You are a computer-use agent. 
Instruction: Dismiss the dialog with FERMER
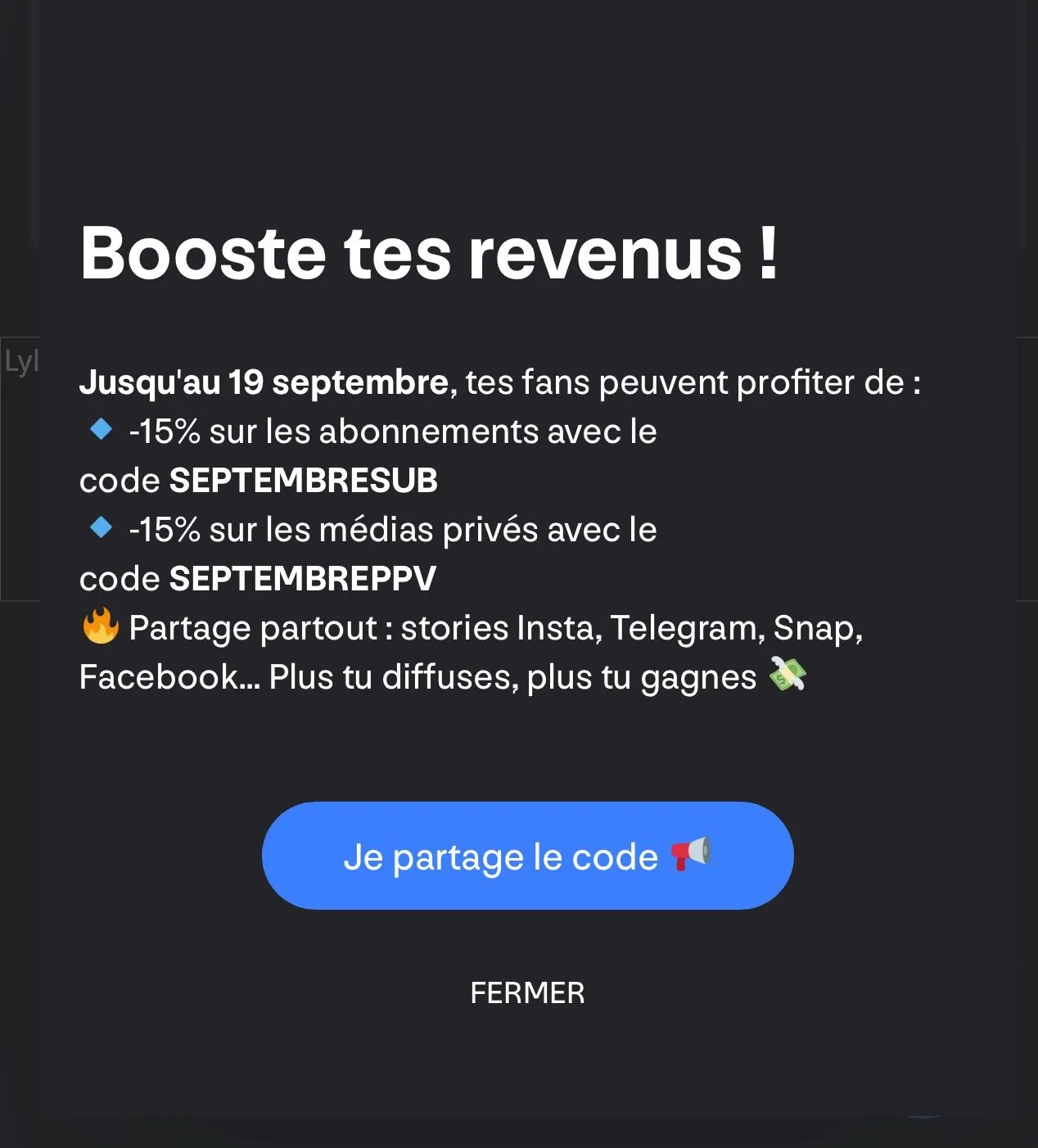527,993
